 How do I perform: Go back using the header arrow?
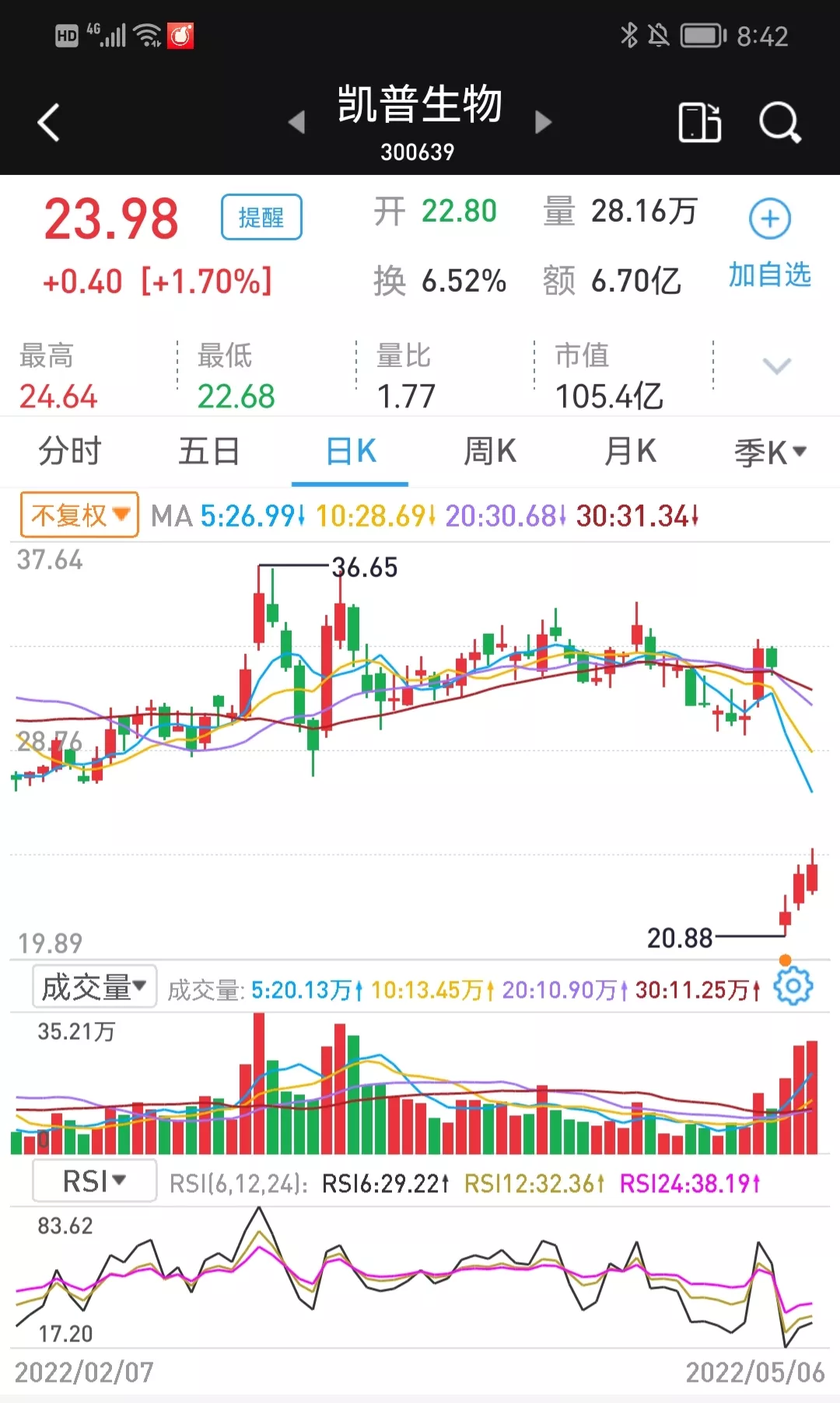[x=49, y=123]
